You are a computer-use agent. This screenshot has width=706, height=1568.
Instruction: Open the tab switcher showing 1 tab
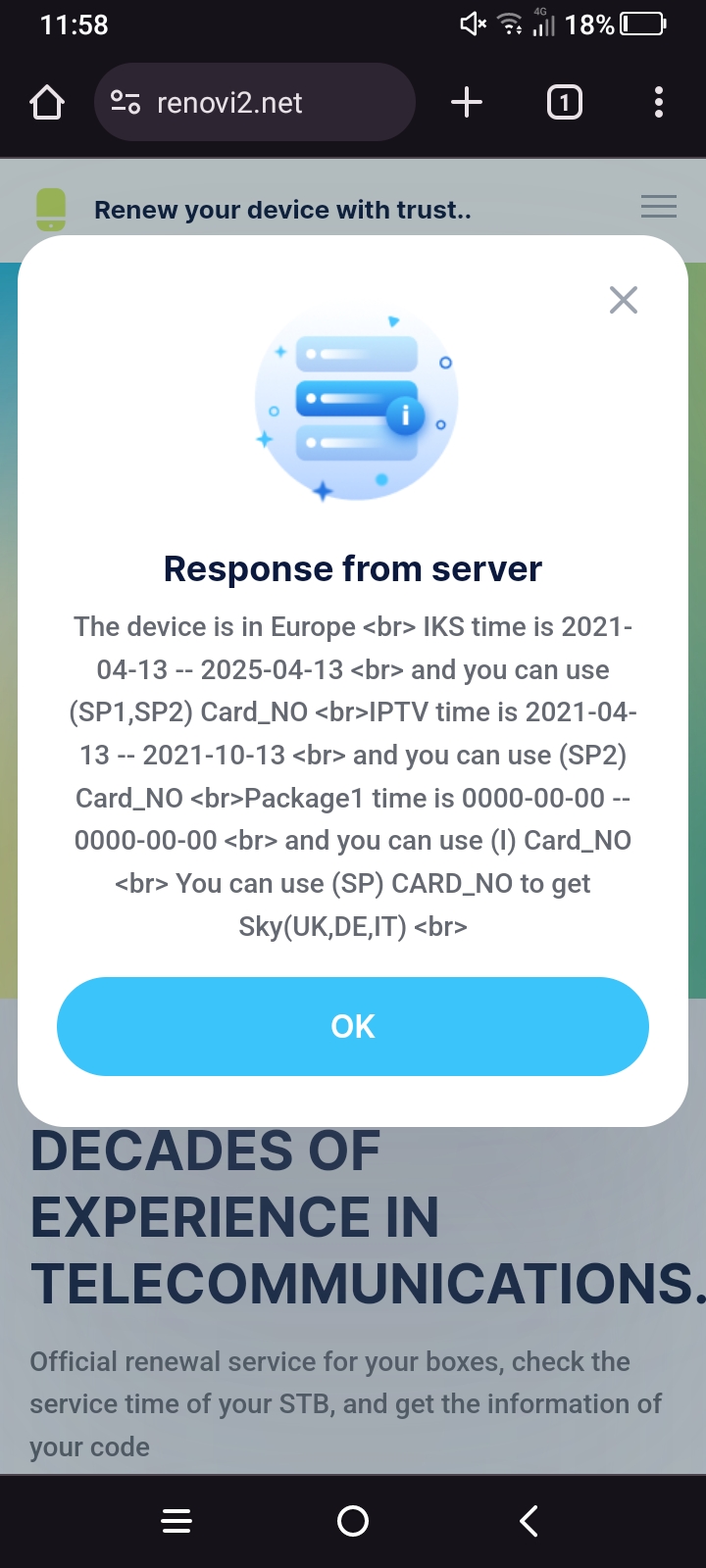click(564, 102)
